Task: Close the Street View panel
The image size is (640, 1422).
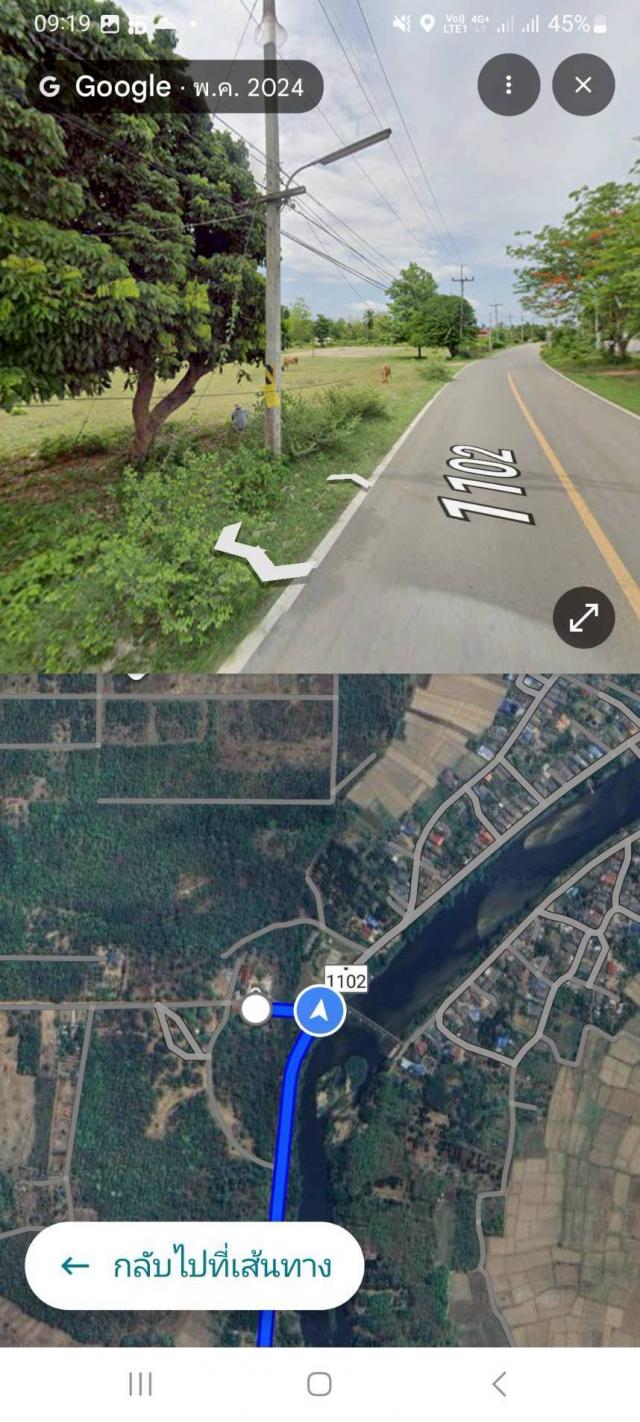Action: tap(583, 85)
